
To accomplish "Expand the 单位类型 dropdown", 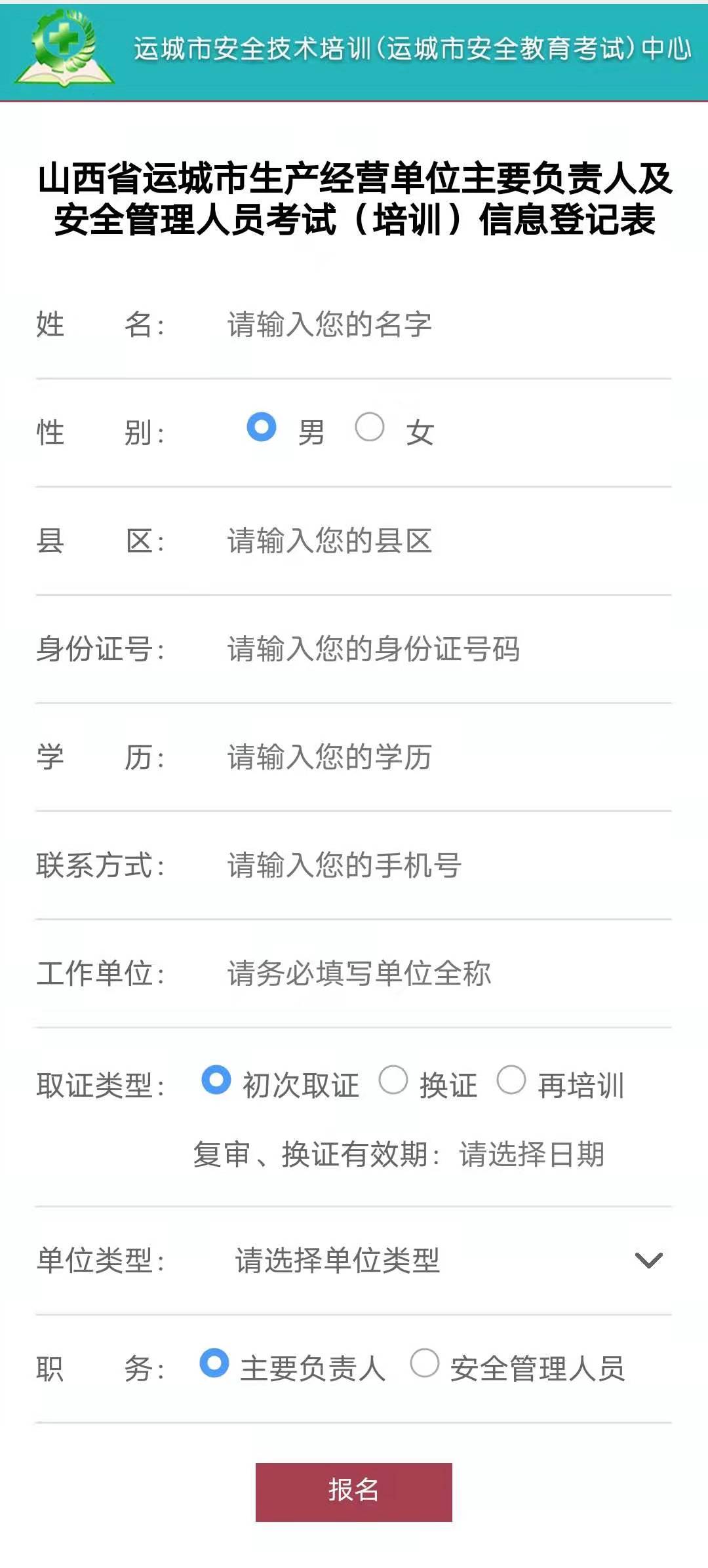I will [446, 1260].
